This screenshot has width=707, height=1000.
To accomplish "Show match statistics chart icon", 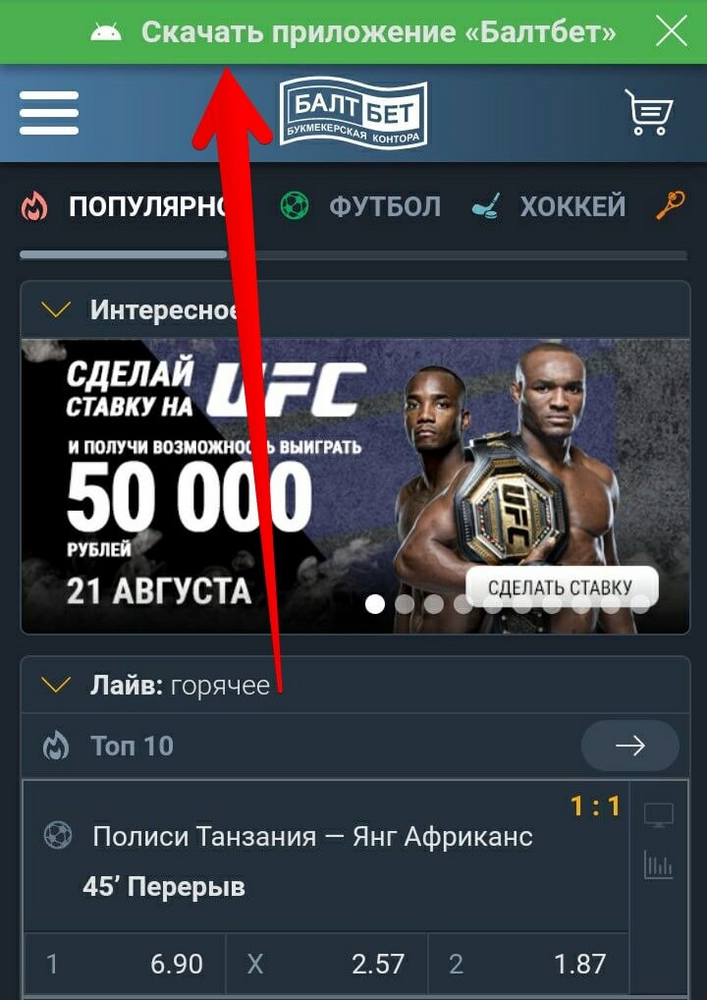I will click(x=659, y=864).
